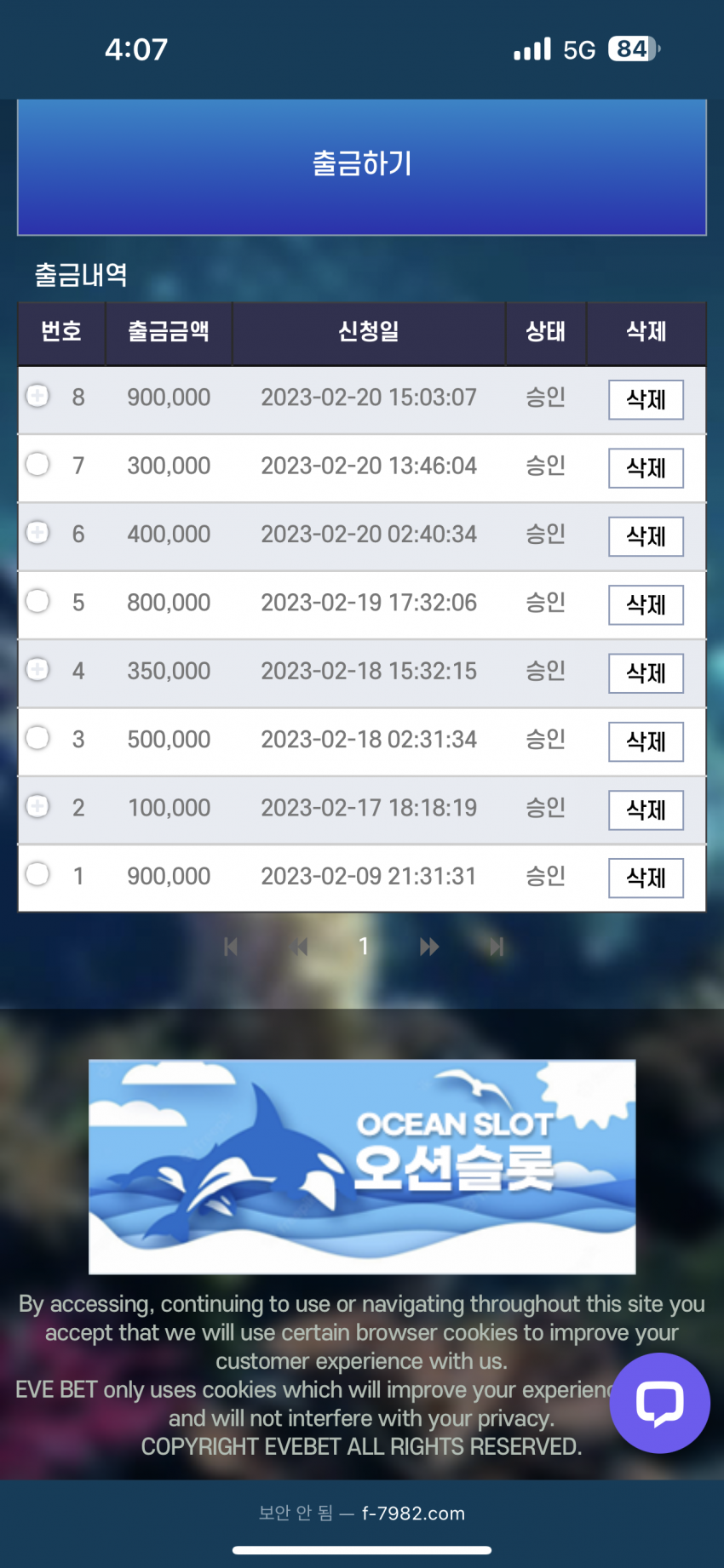Open the Ocean Slot banner

tap(362, 1166)
